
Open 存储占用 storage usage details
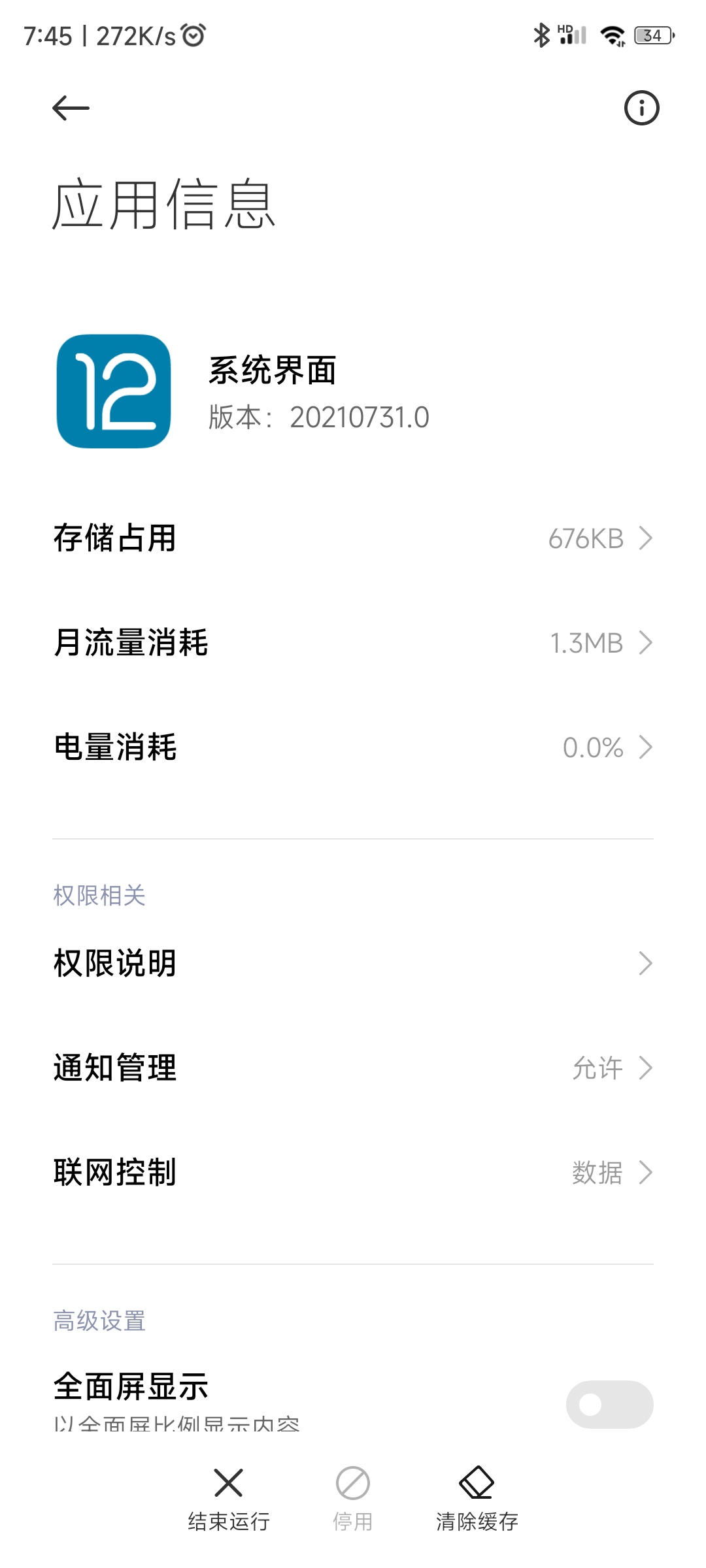353,538
